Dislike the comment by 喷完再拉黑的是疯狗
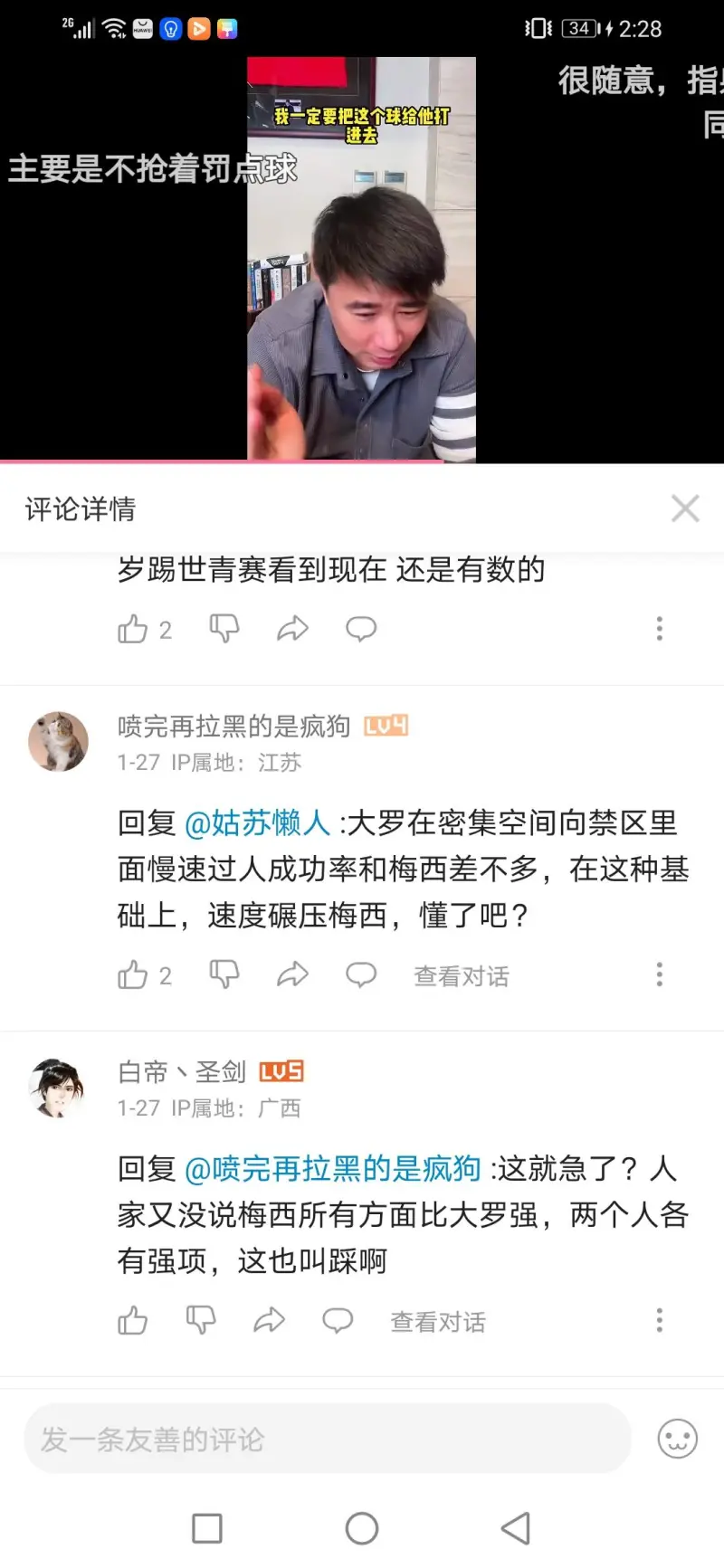The width and height of the screenshot is (724, 1568). [x=224, y=974]
